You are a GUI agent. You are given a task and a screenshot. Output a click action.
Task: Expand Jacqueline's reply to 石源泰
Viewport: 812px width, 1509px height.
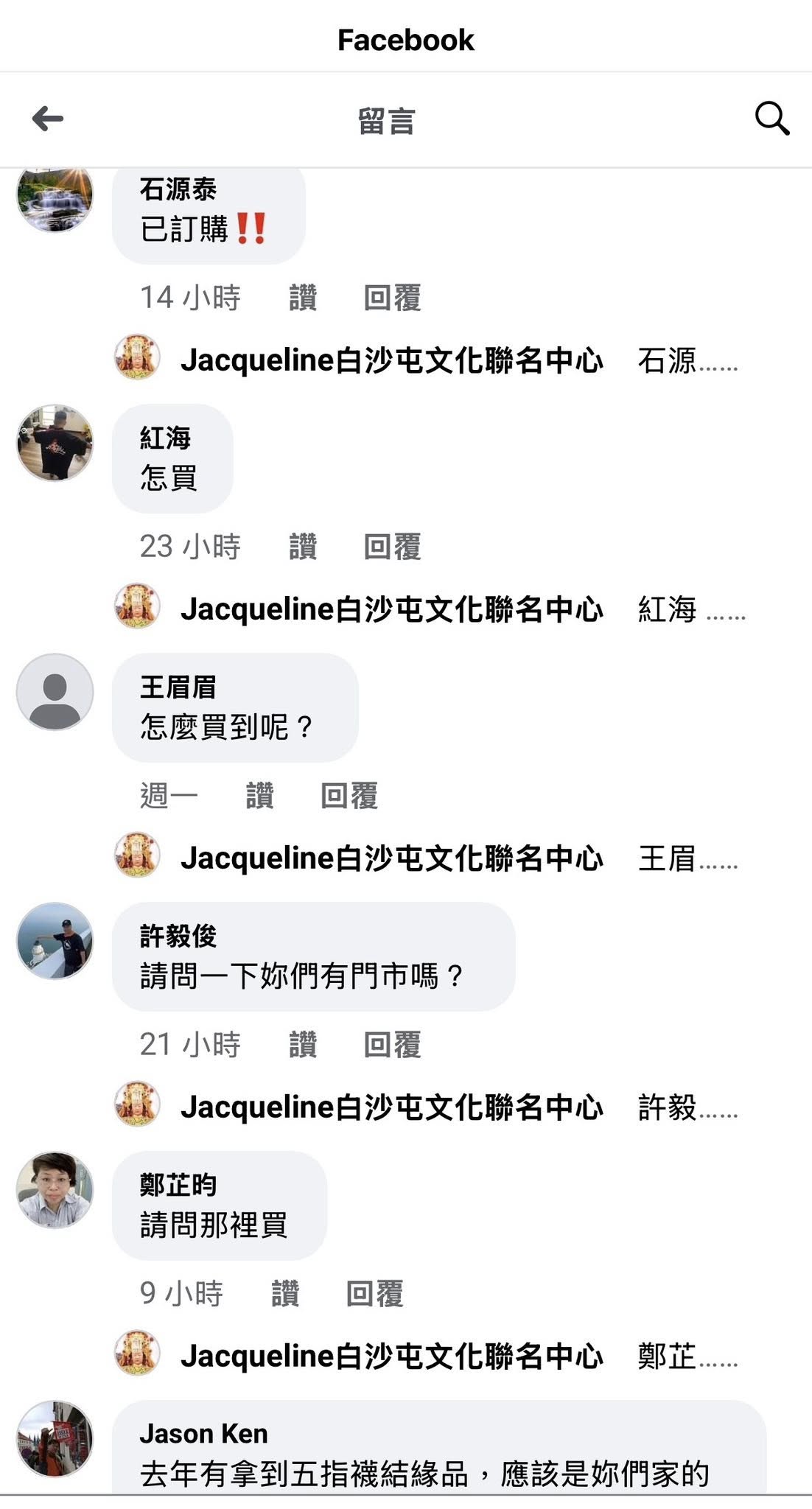click(426, 361)
